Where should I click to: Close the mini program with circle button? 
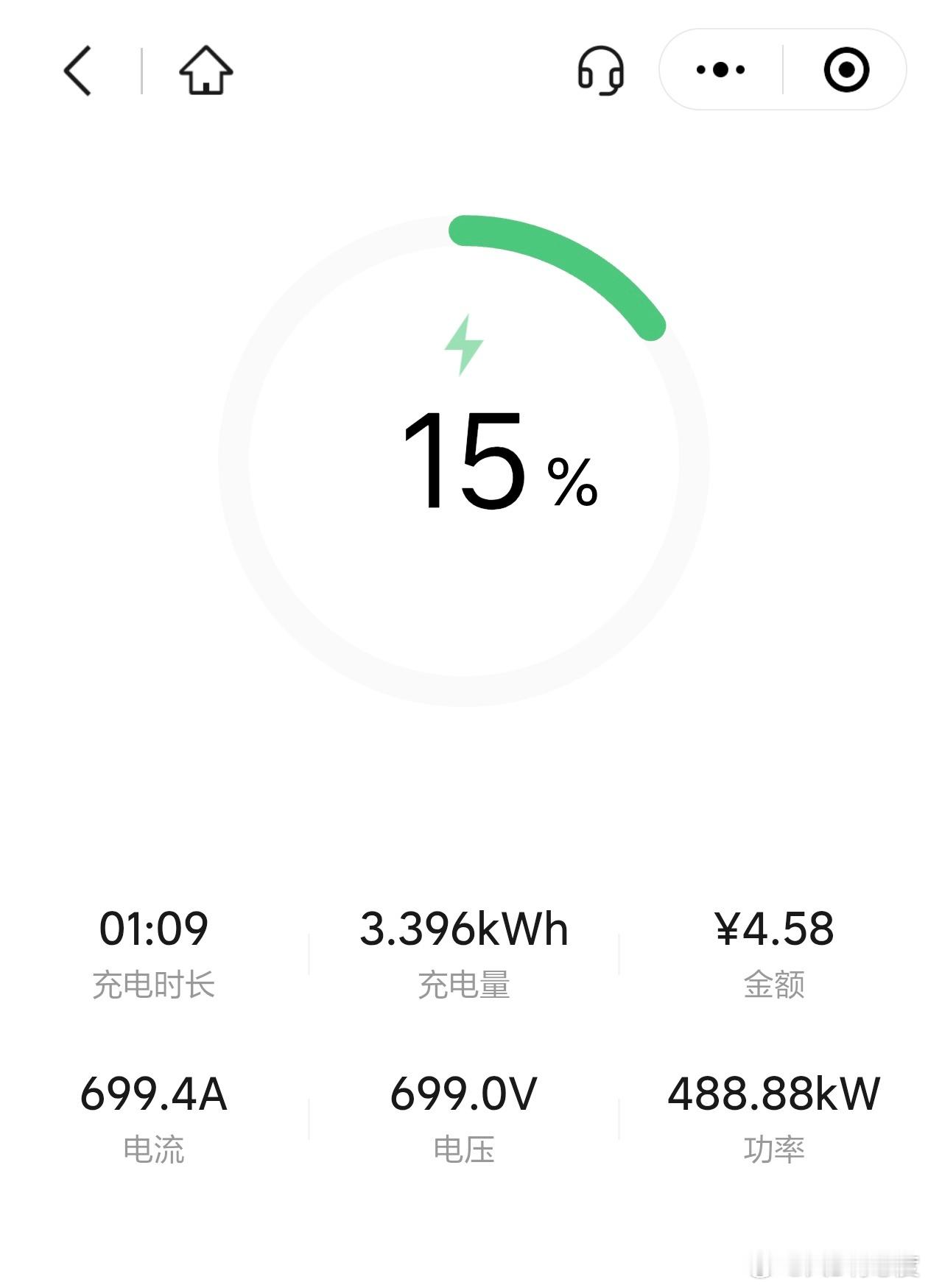846,70
